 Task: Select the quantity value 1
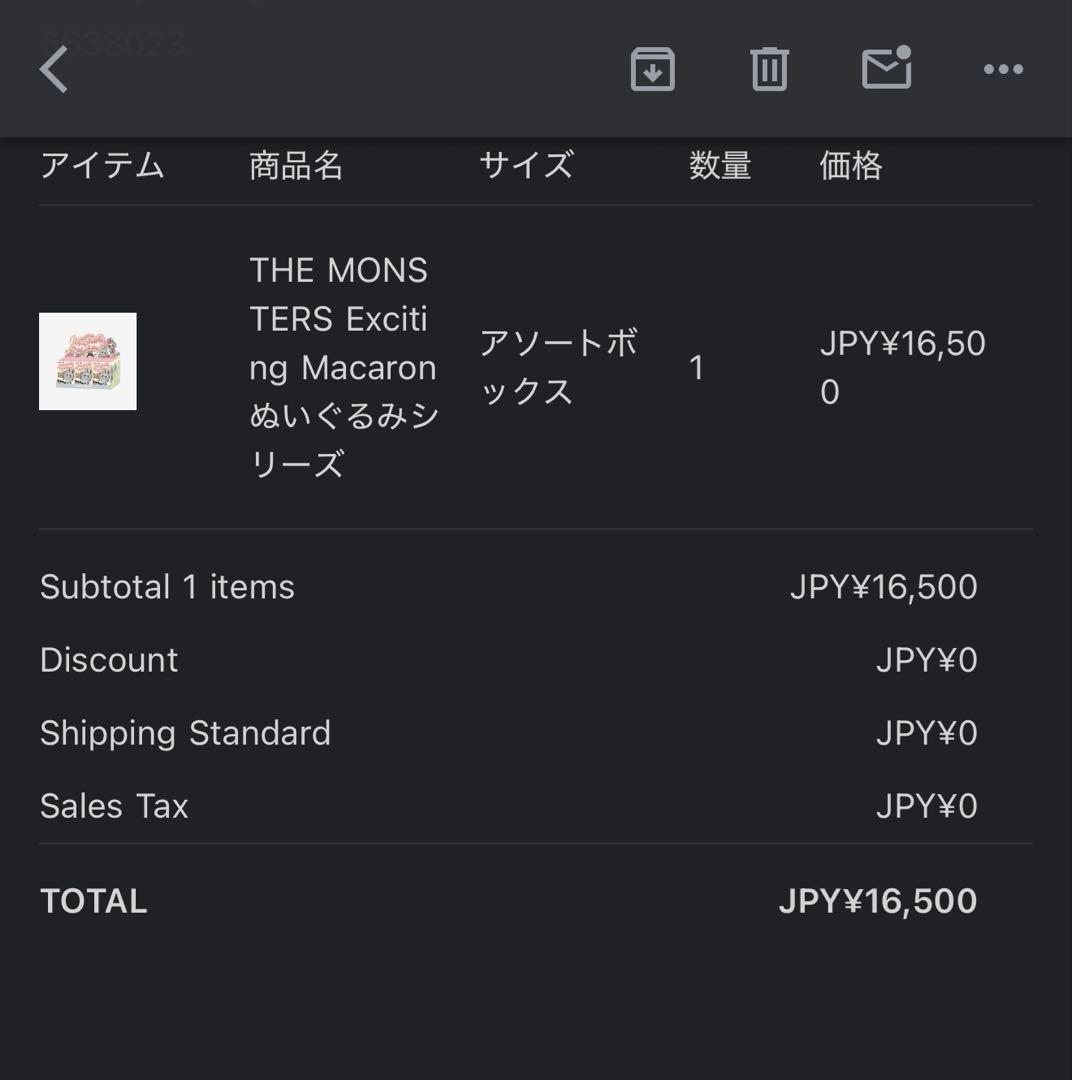(x=697, y=367)
